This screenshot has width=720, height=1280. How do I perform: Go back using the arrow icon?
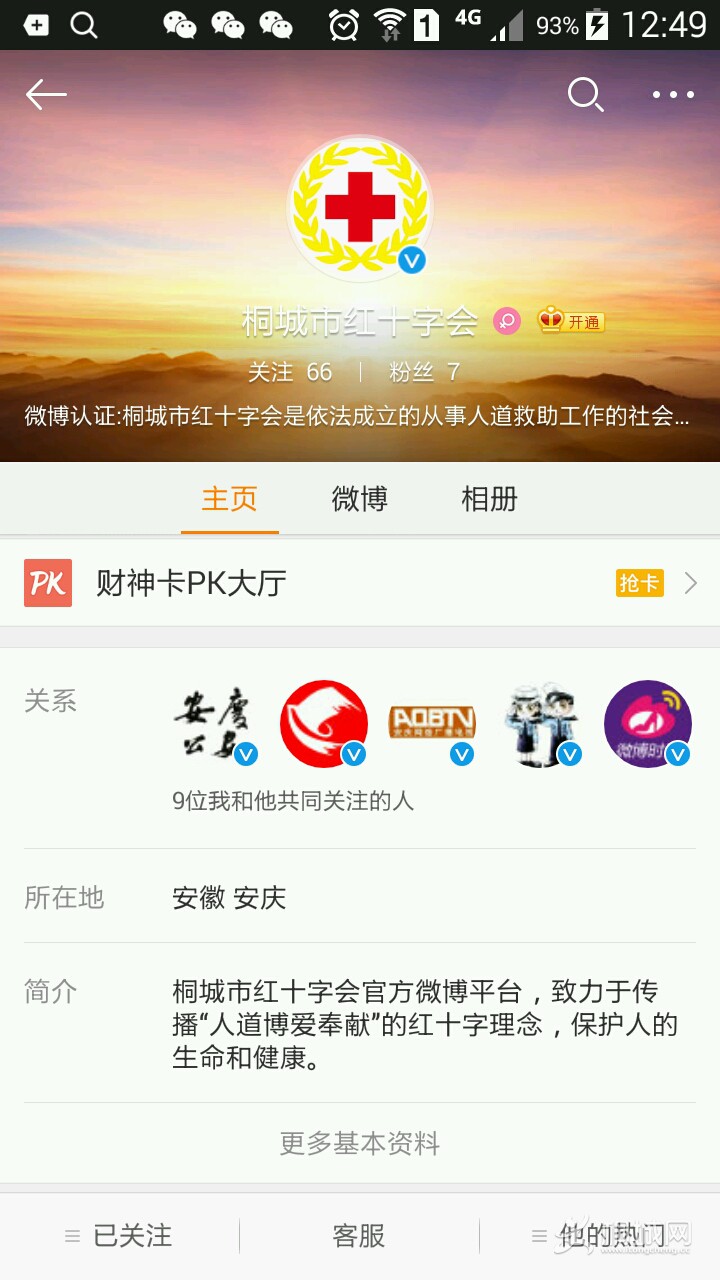pos(46,95)
